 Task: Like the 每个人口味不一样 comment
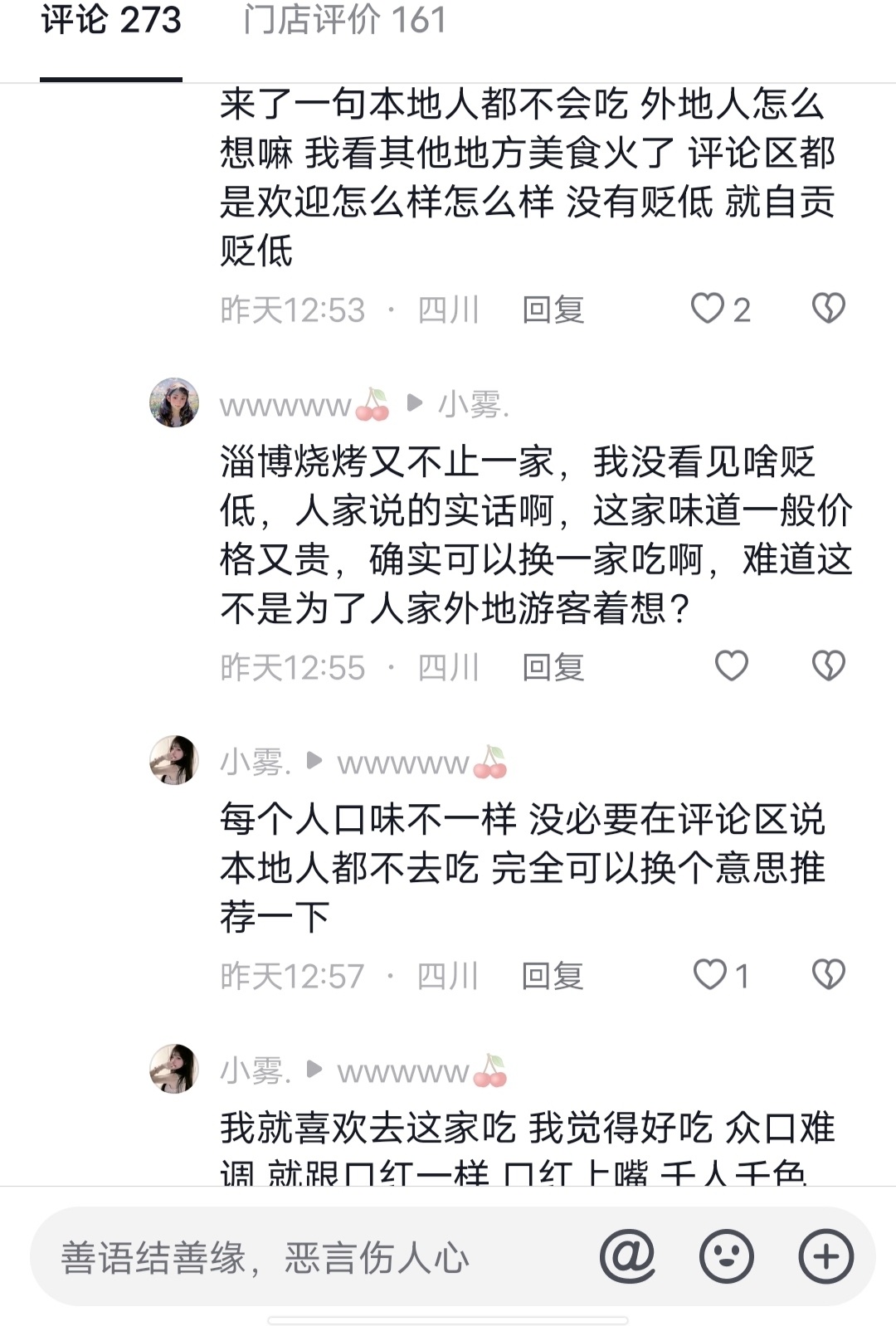click(x=710, y=975)
